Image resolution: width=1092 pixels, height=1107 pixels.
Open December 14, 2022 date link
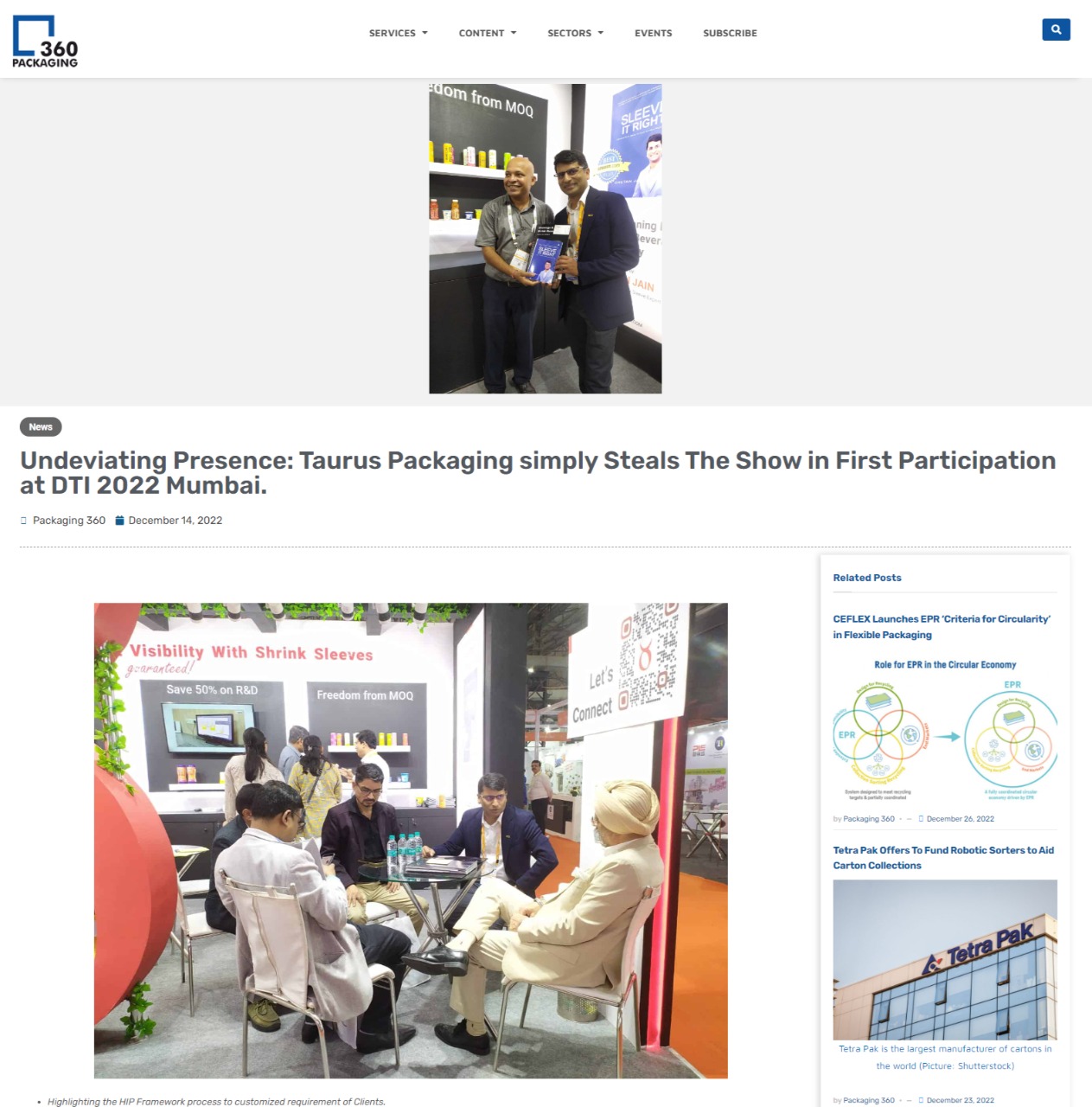(x=175, y=521)
